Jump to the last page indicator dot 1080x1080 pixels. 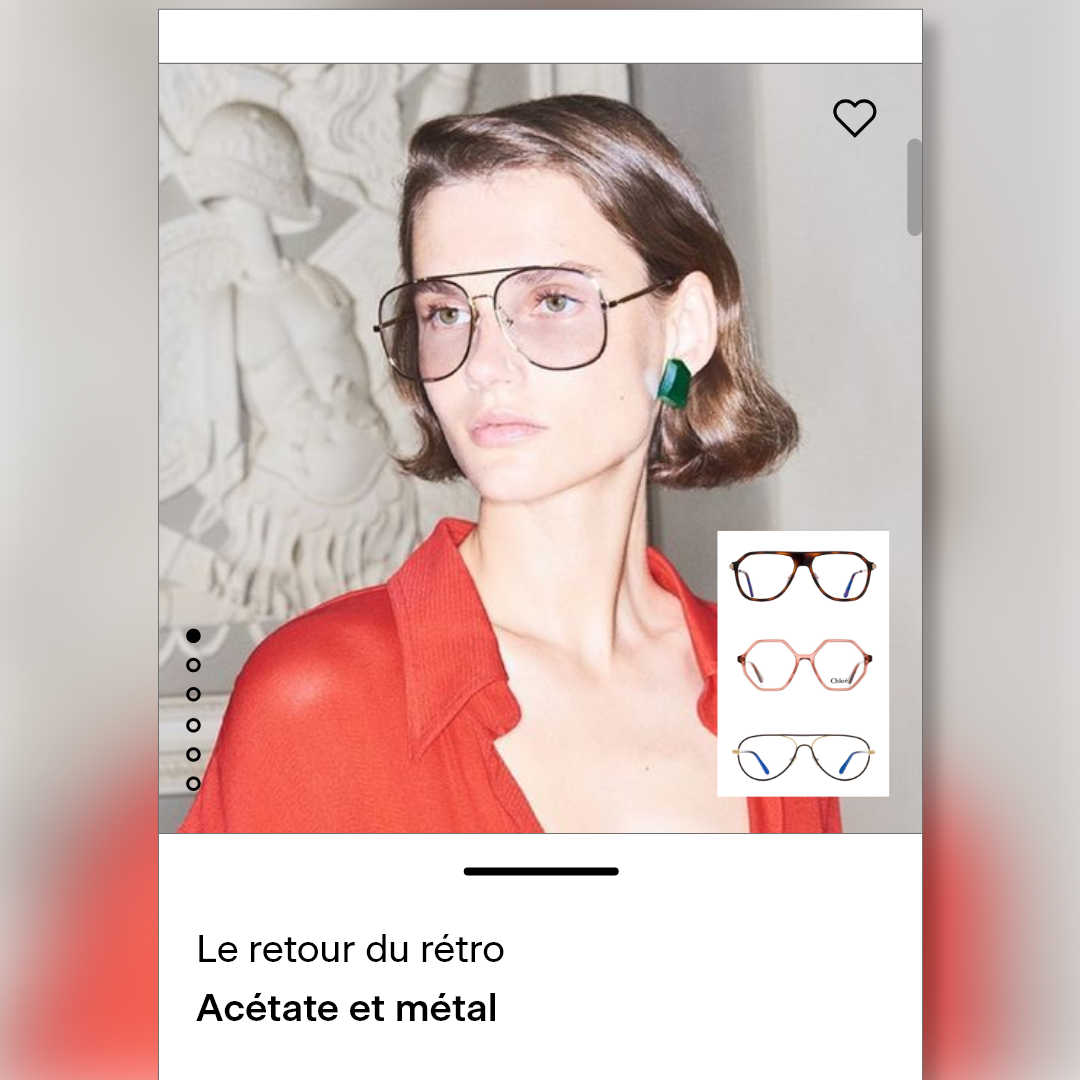point(193,784)
